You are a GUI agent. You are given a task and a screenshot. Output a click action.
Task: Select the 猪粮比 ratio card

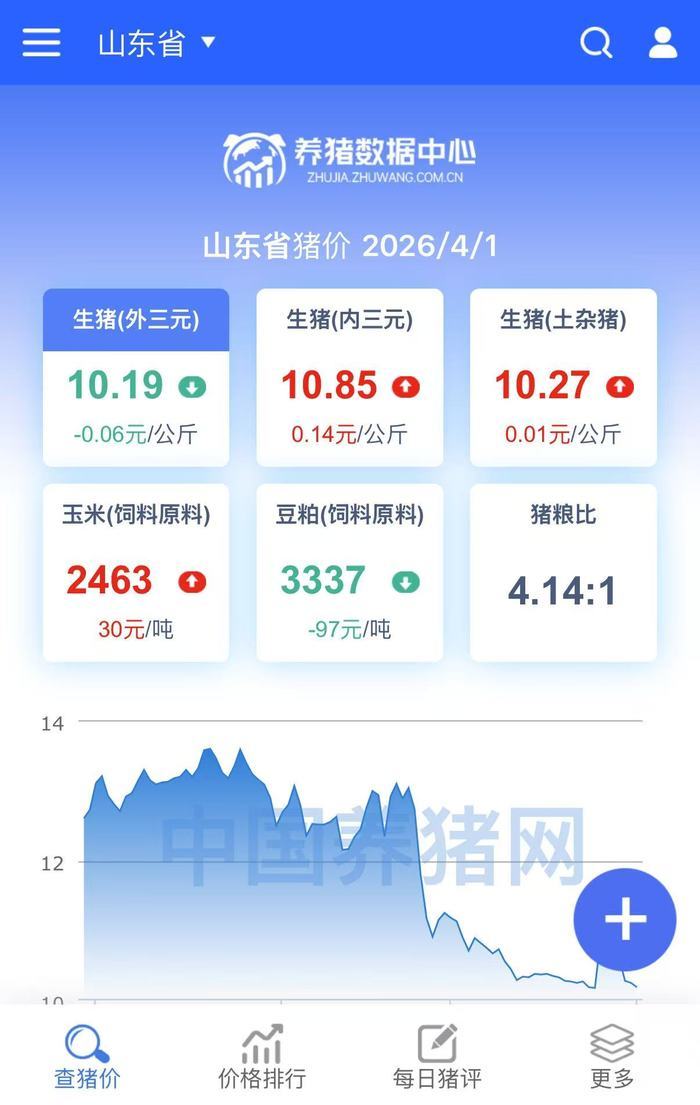tap(563, 572)
